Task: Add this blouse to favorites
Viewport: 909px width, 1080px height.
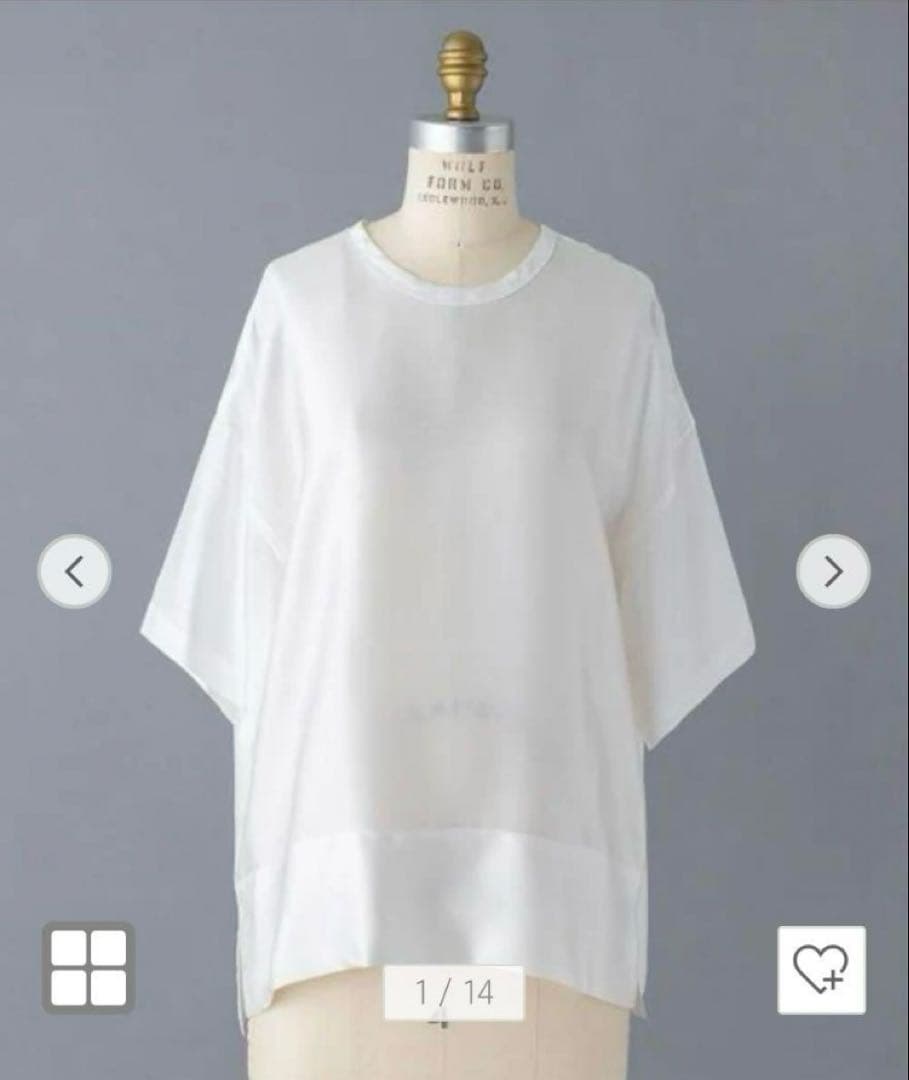Action: [x=821, y=969]
